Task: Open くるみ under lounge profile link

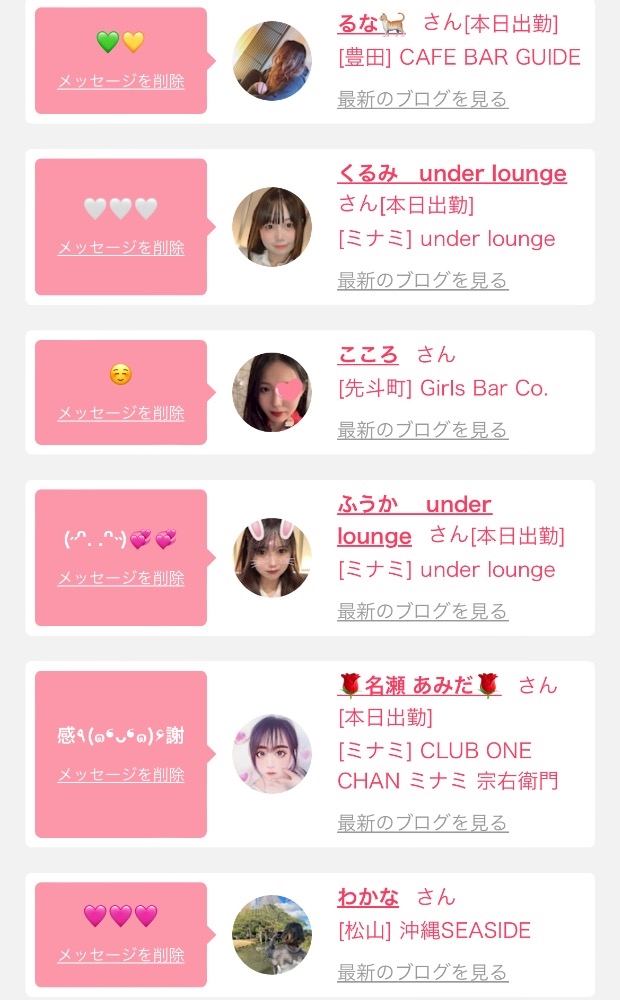Action: [x=452, y=174]
